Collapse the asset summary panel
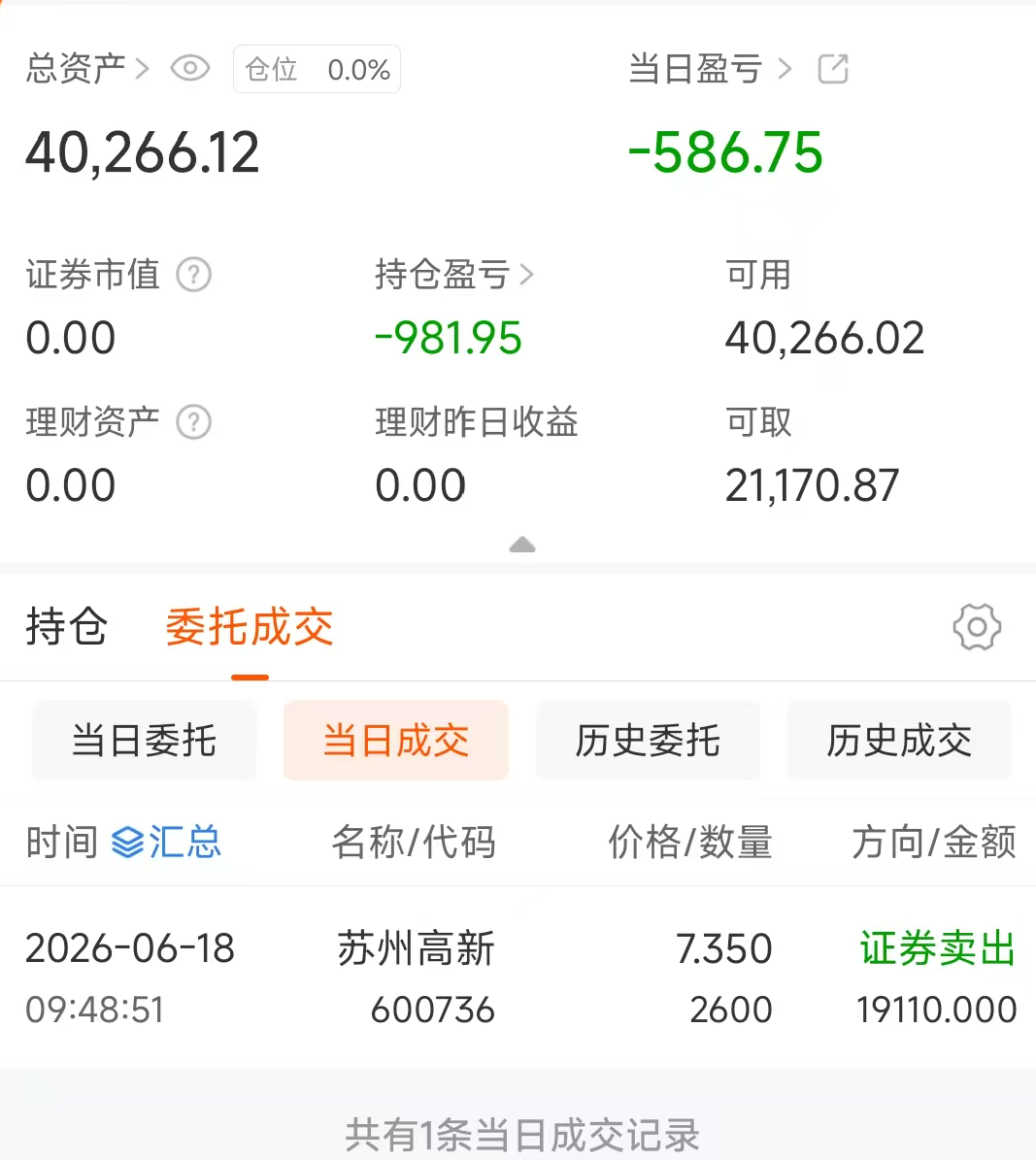Viewport: 1036px width, 1160px height. (522, 546)
